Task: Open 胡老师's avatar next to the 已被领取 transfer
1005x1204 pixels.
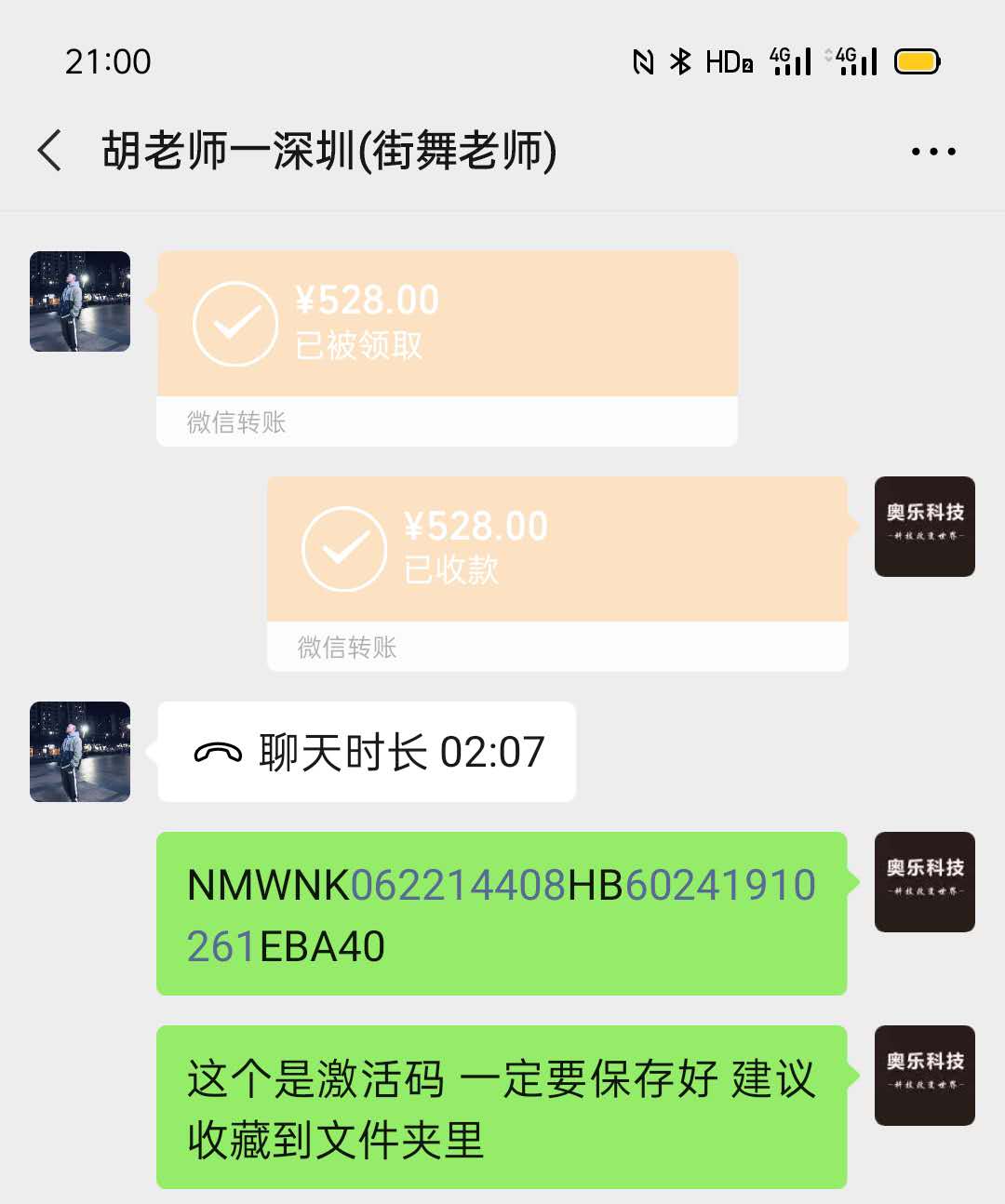Action: coord(80,301)
